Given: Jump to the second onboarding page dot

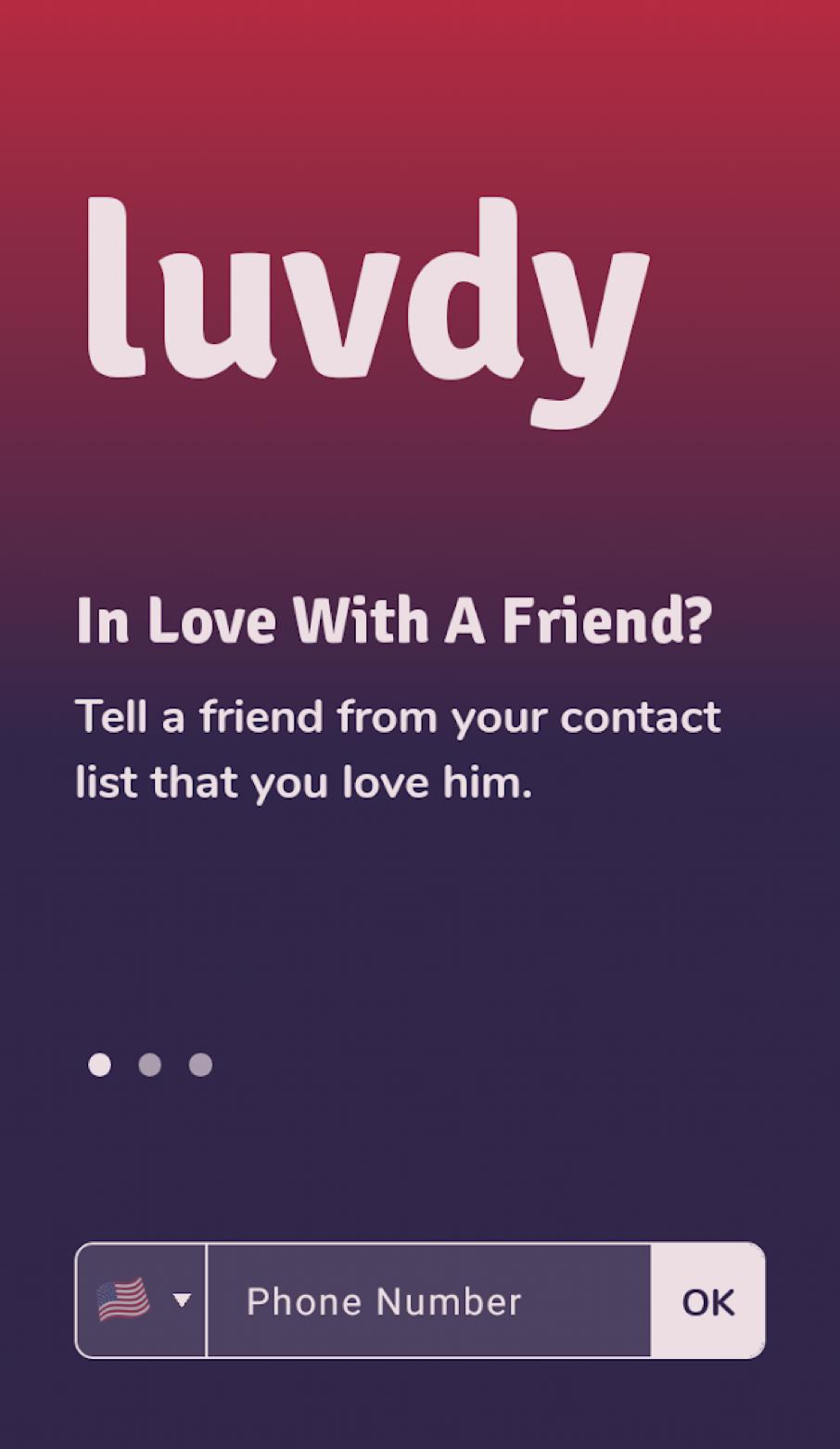Looking at the screenshot, I should coord(150,1065).
